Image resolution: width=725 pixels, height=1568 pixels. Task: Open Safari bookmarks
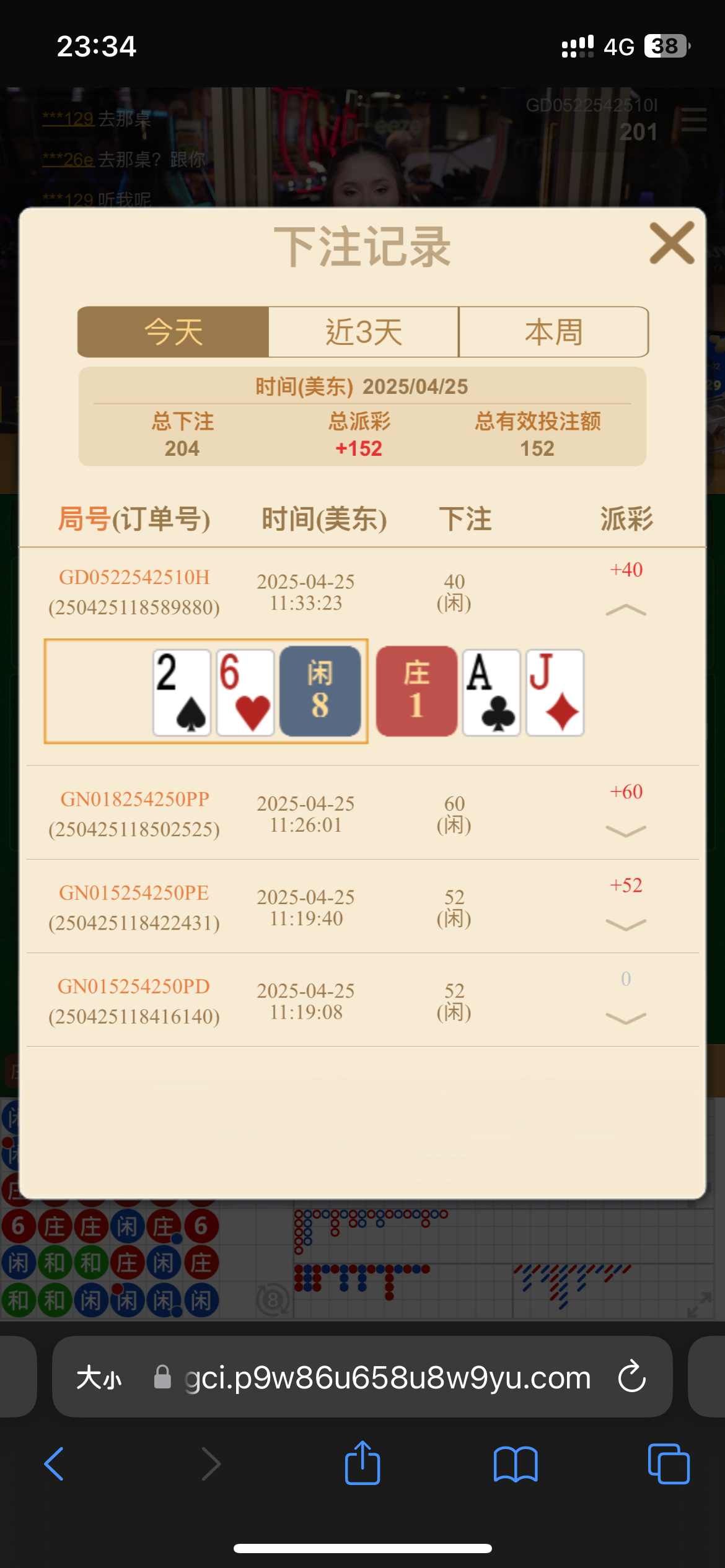click(x=516, y=1464)
